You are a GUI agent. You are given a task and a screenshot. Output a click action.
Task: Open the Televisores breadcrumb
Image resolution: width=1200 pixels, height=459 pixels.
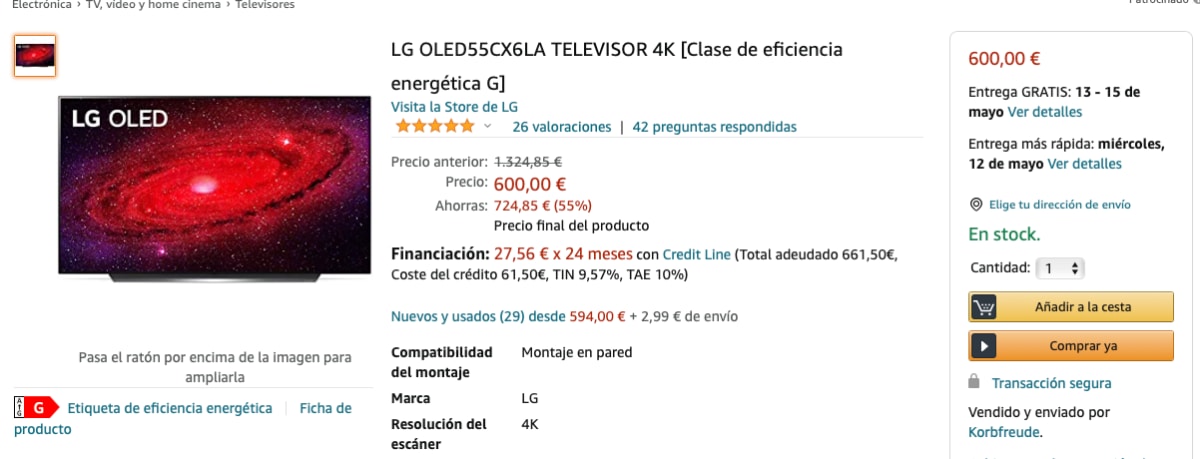click(x=265, y=5)
